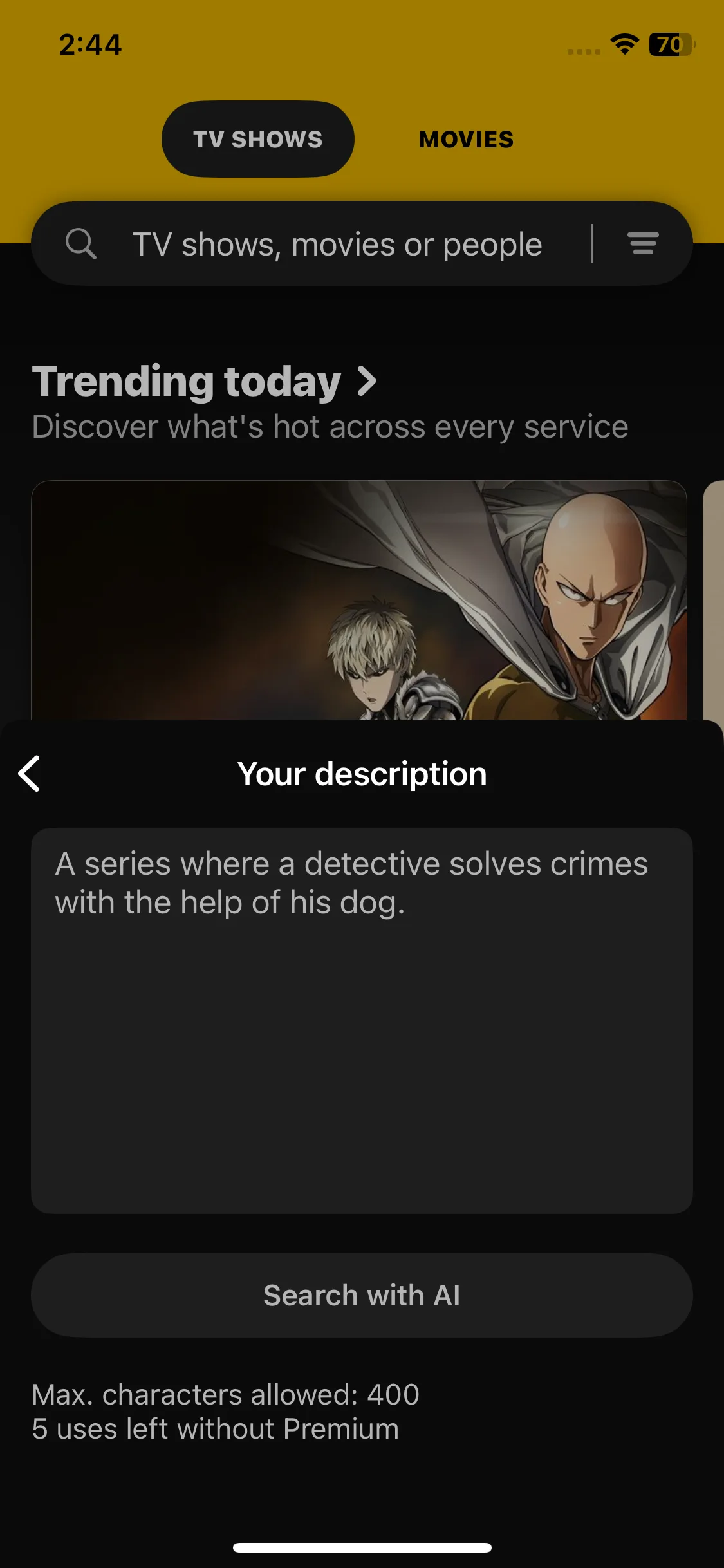Viewport: 724px width, 1568px height.
Task: Open the filter icon in search bar
Action: 643,244
